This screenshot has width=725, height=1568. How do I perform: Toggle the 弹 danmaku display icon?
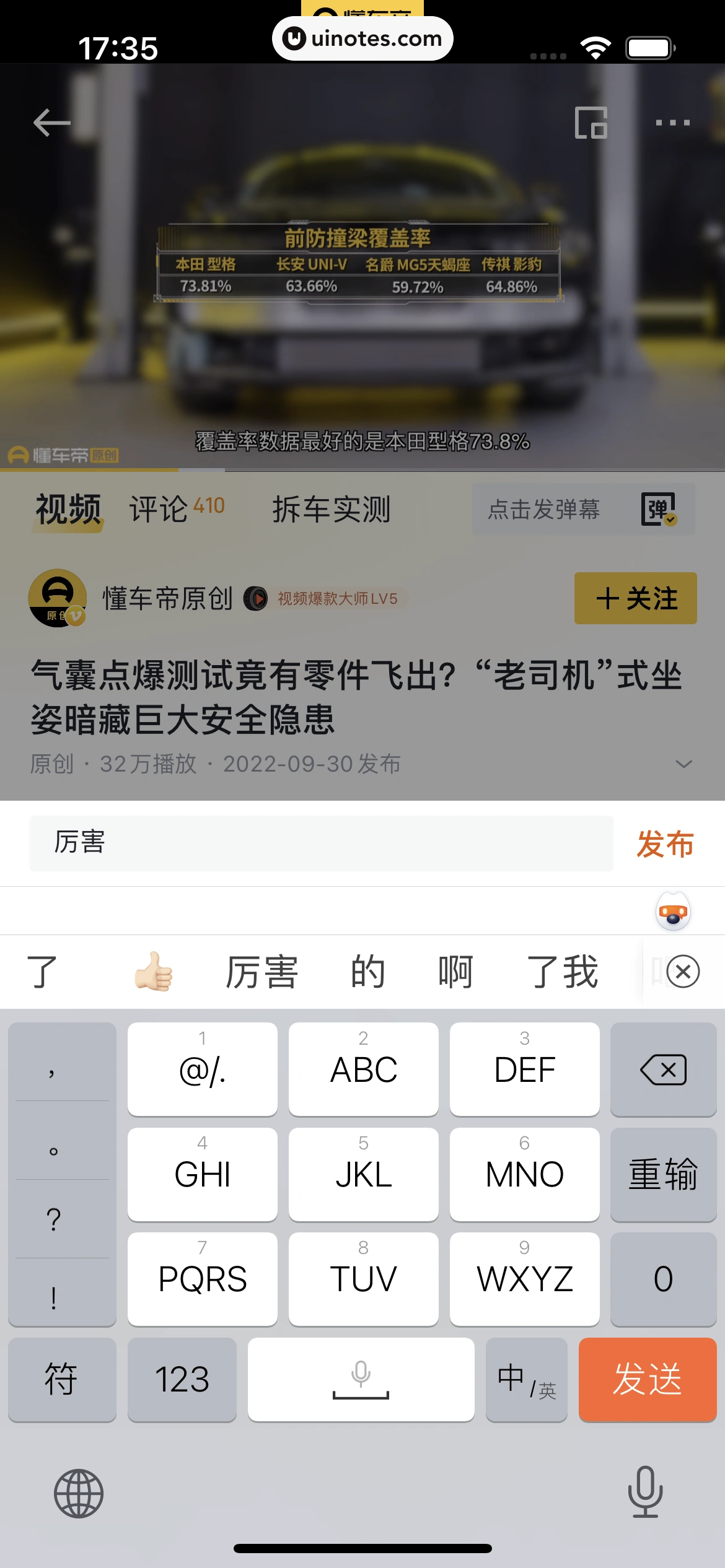[658, 509]
